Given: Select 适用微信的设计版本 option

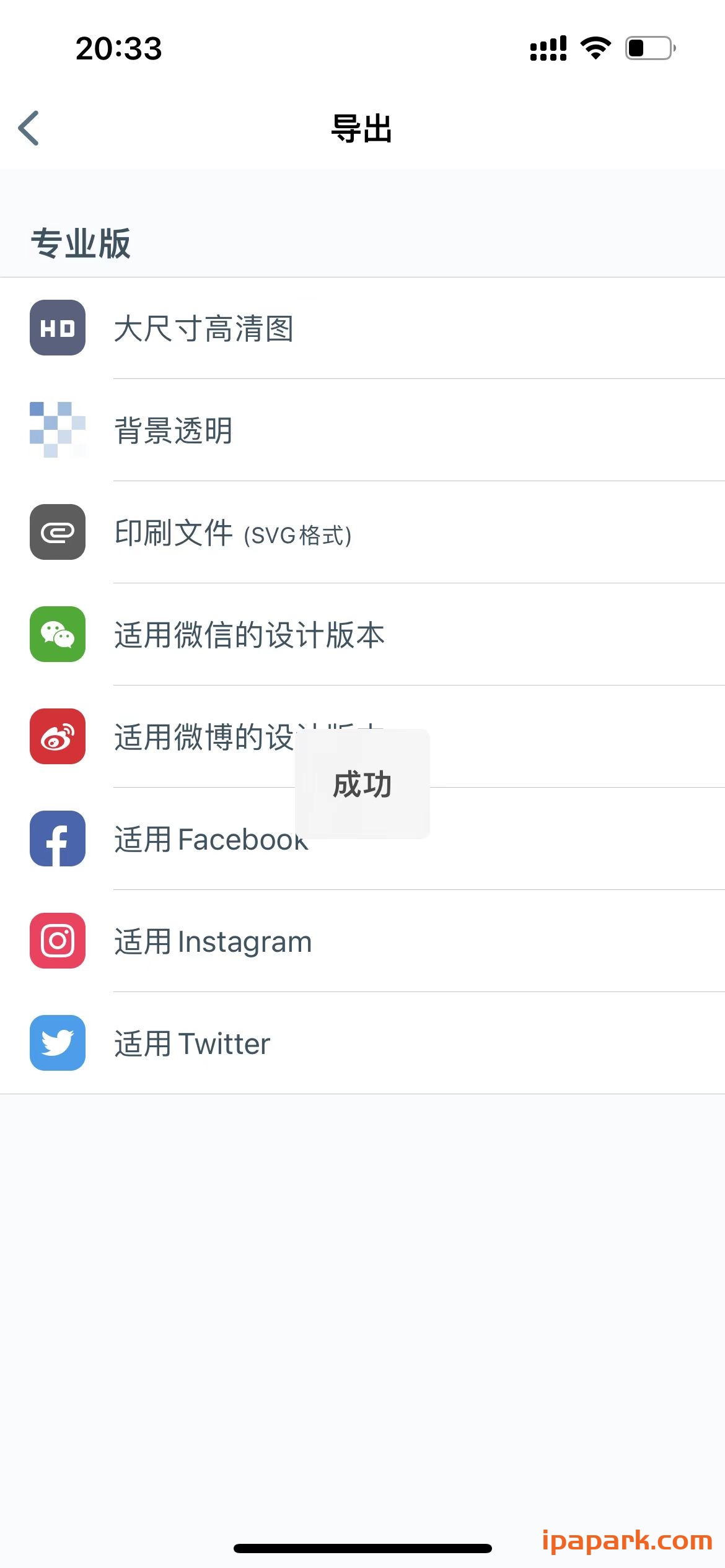Looking at the screenshot, I should point(249,635).
